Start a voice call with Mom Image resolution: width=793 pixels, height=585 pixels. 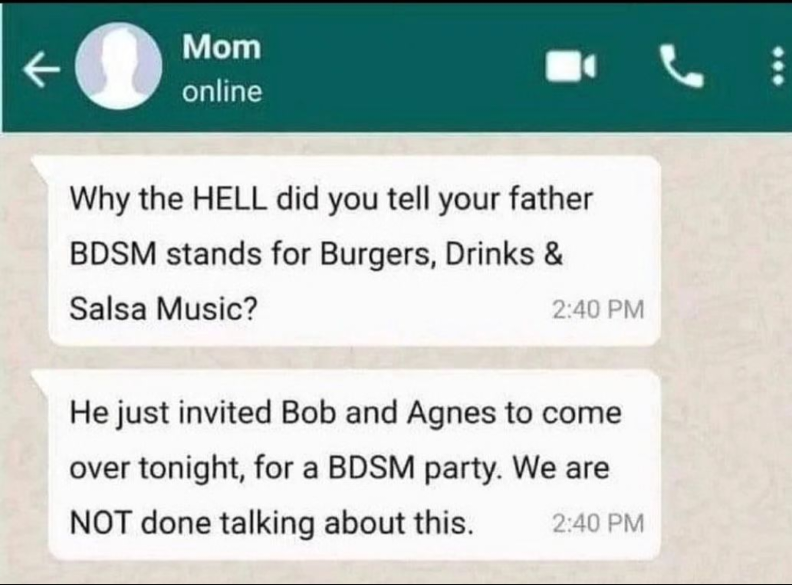[x=681, y=66]
